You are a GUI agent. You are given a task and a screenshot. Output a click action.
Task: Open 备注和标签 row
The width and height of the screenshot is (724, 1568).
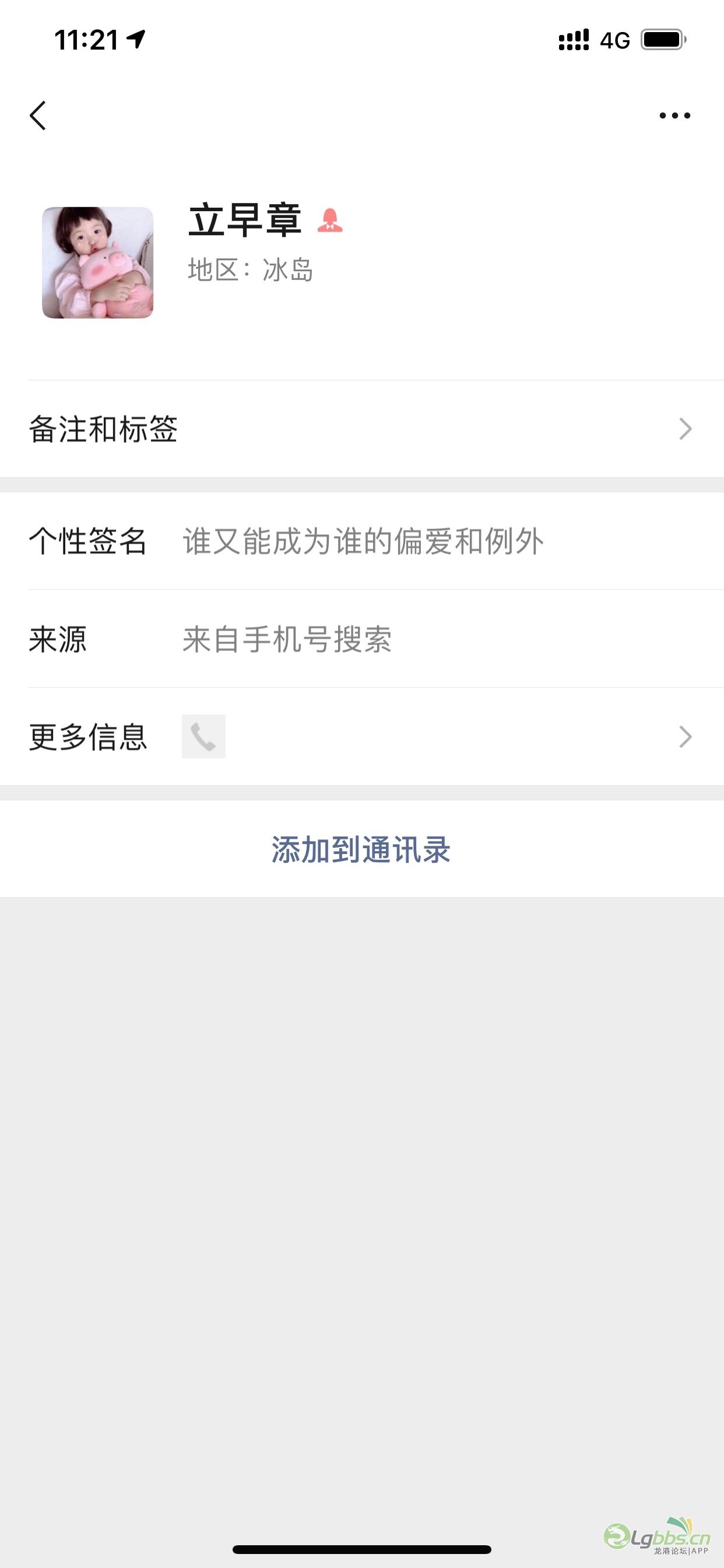pyautogui.click(x=361, y=429)
